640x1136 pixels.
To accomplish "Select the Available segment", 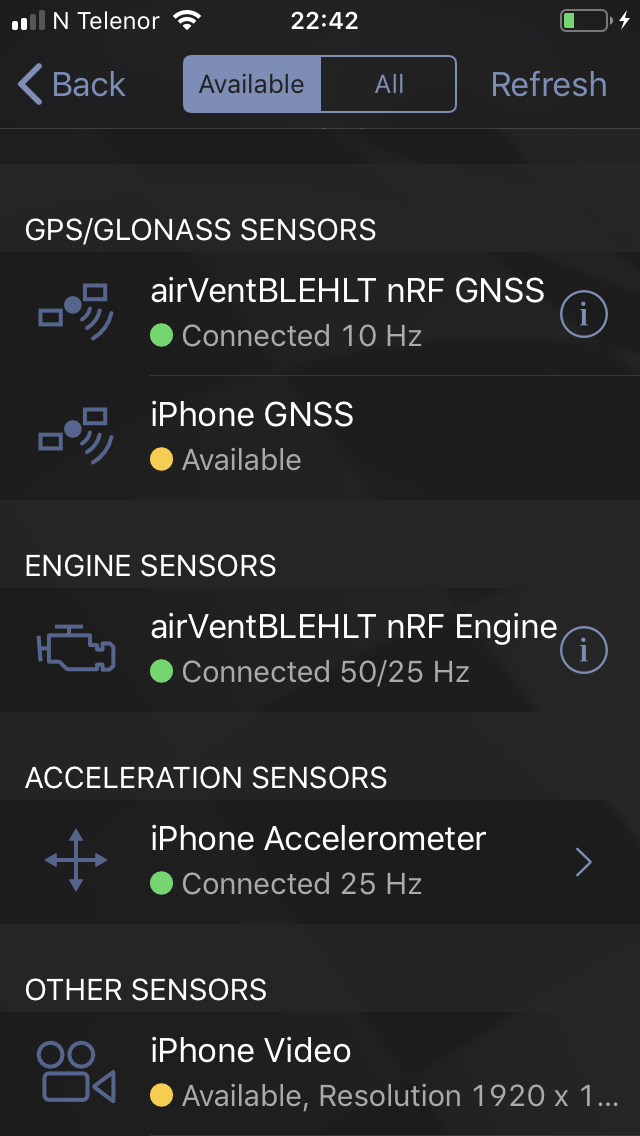I will coord(252,84).
